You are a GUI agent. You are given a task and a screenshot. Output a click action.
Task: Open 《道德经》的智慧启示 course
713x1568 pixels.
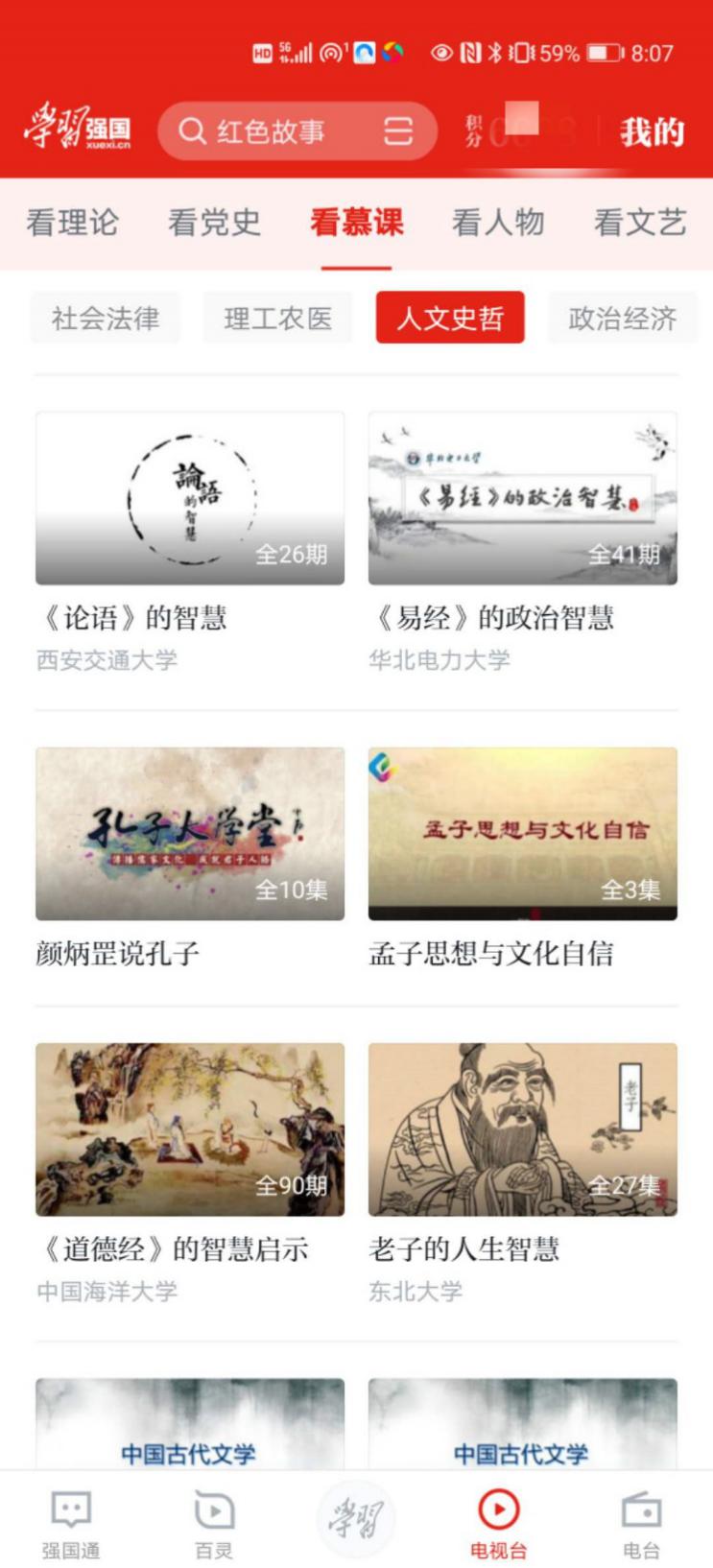(190, 1130)
